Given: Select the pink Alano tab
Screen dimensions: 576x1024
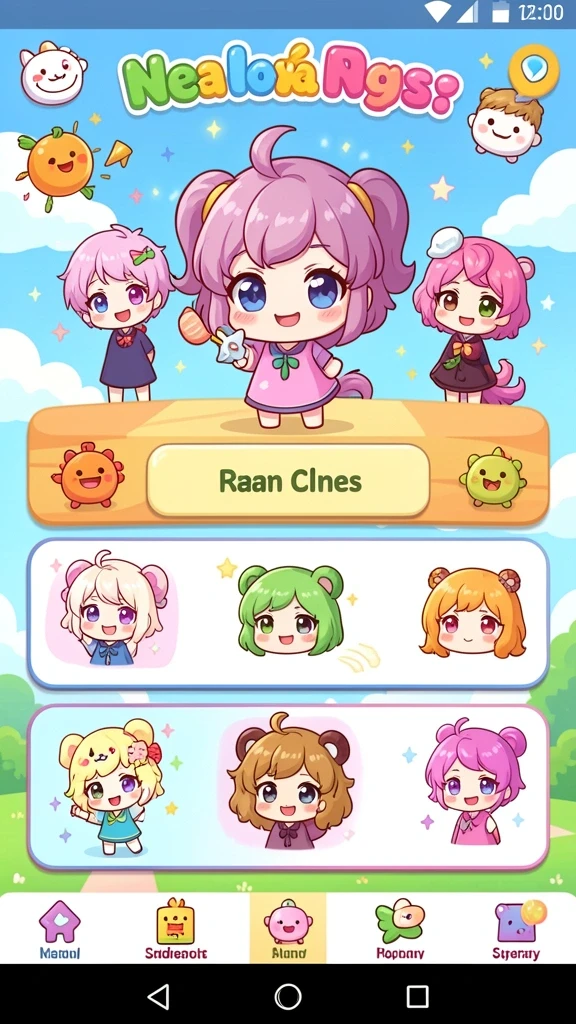Looking at the screenshot, I should pos(288,928).
